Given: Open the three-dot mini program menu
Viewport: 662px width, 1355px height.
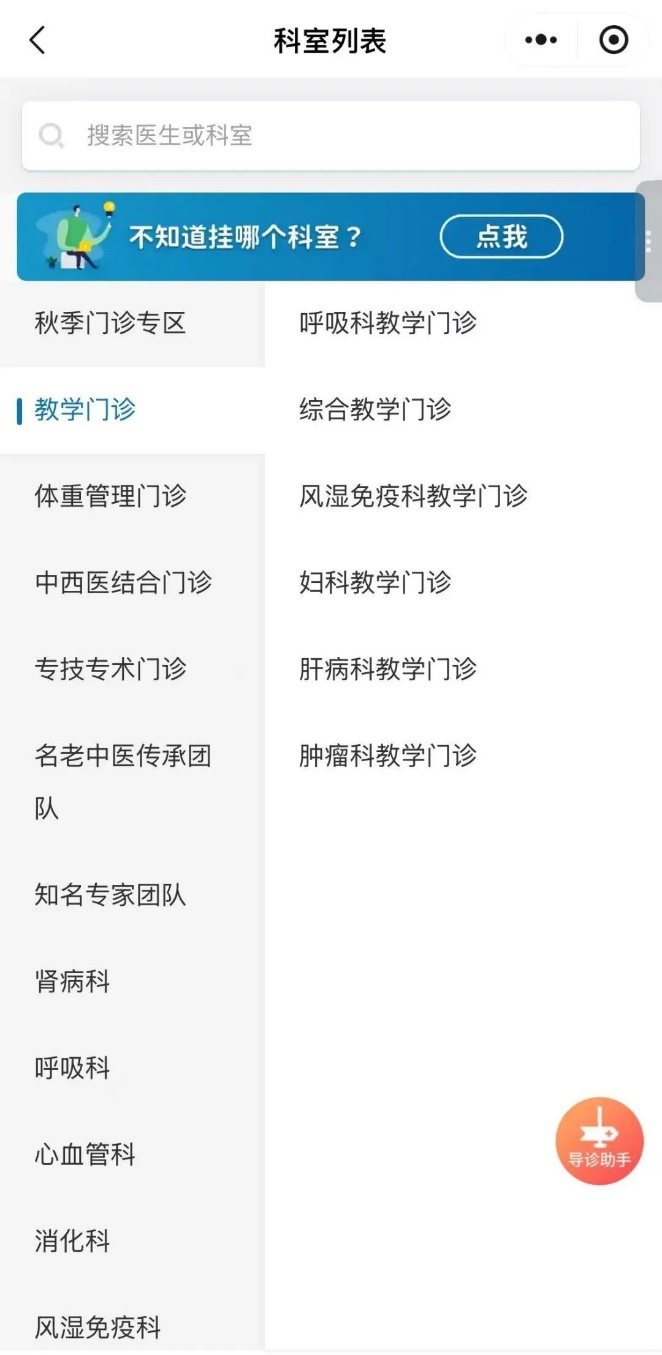Looking at the screenshot, I should pos(541,40).
